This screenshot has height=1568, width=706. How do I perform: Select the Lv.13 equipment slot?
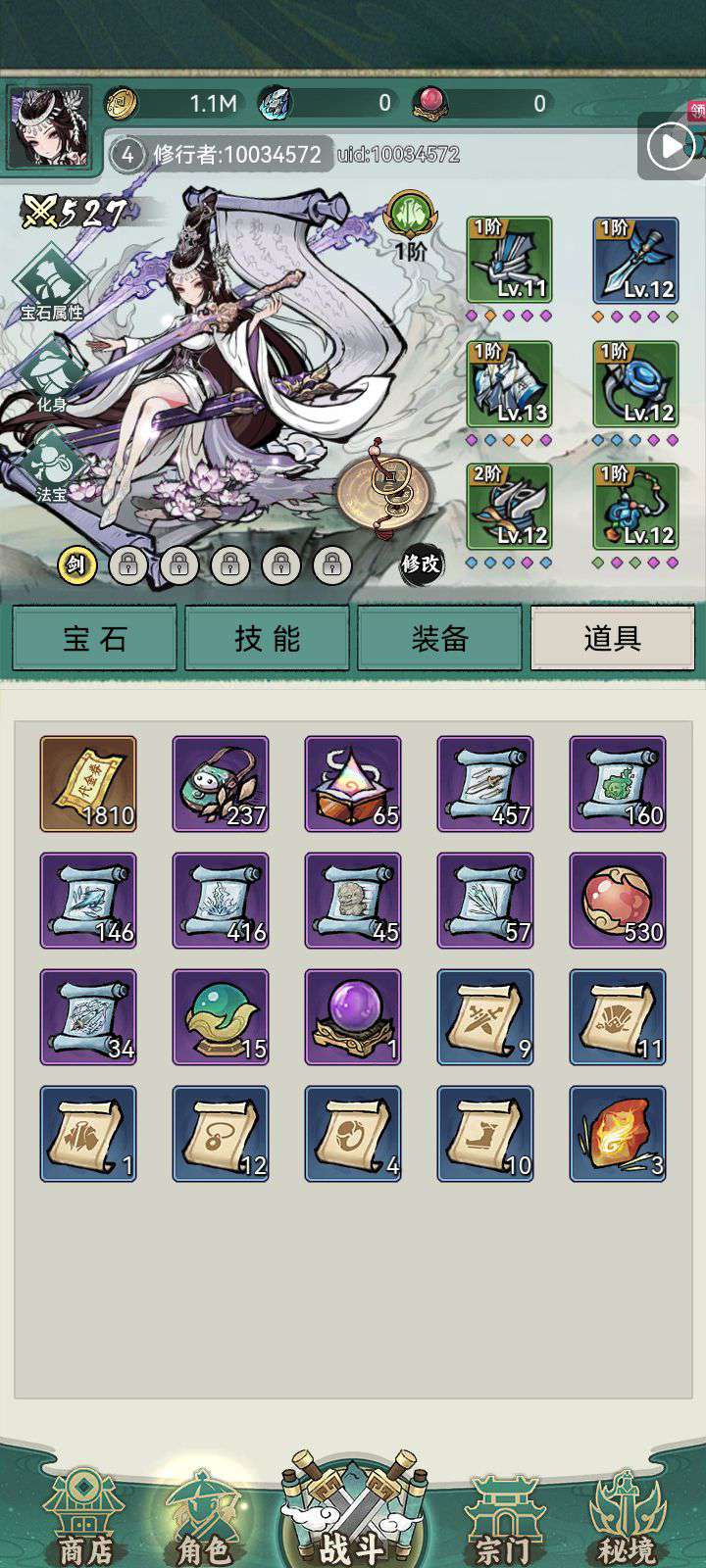click(x=509, y=384)
